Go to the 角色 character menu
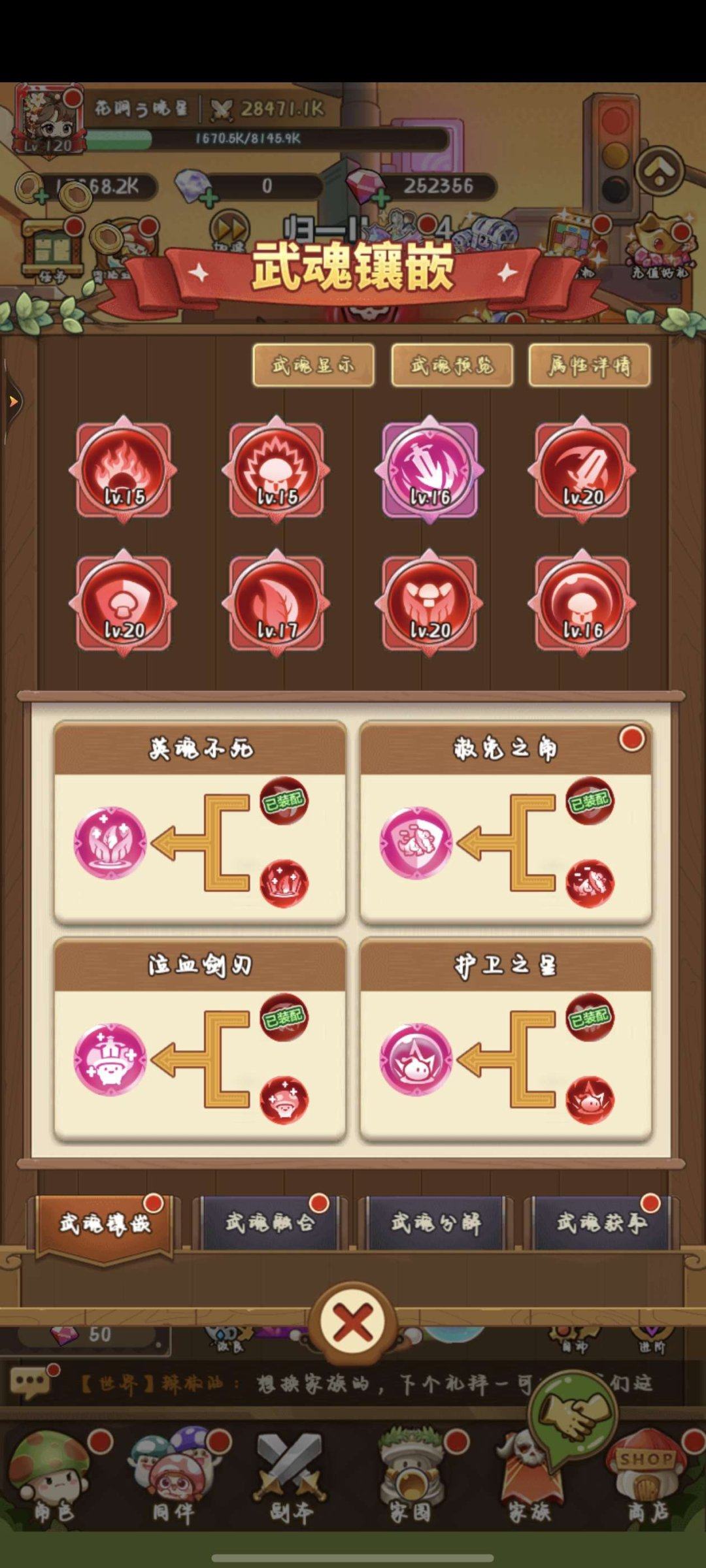The image size is (706, 1568). 54,1477
